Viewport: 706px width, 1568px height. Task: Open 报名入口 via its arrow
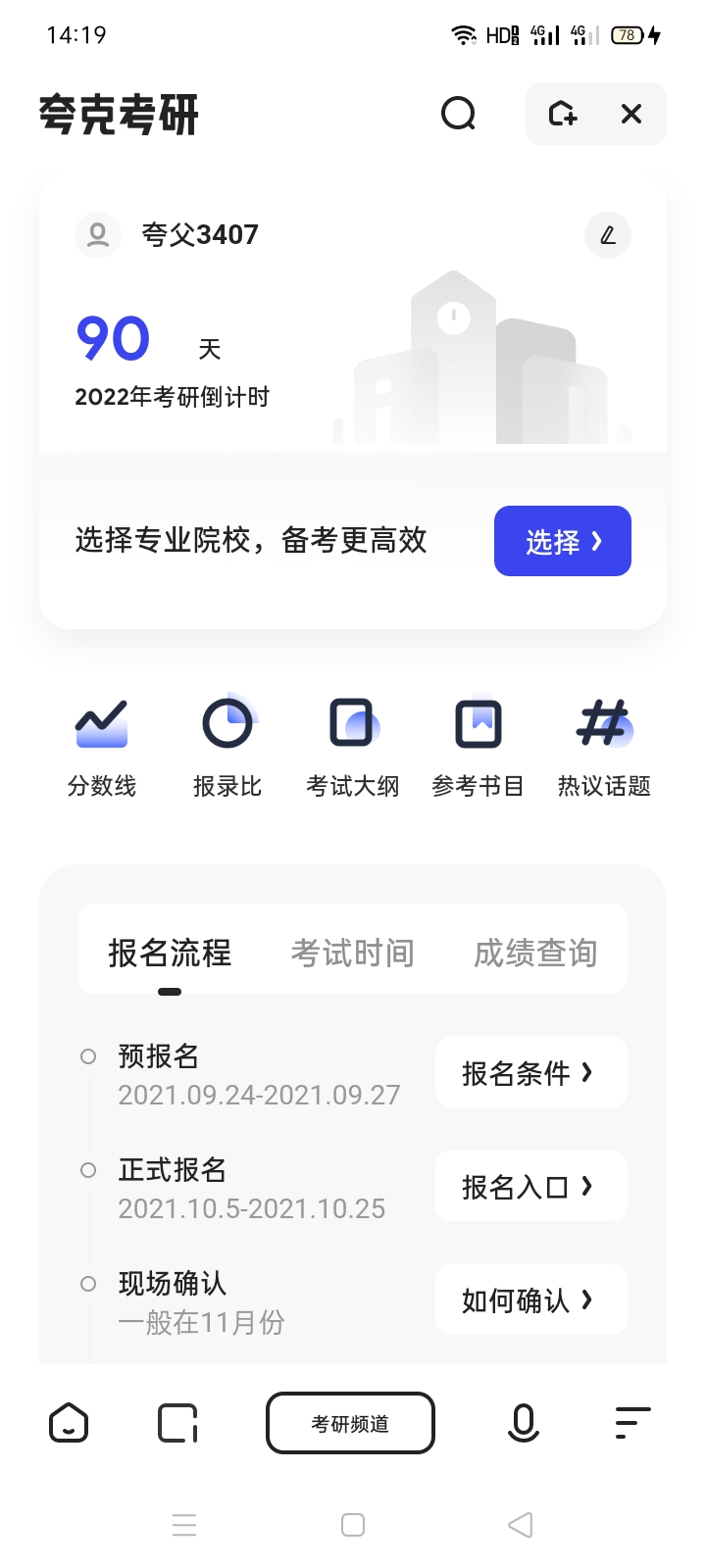[530, 1186]
